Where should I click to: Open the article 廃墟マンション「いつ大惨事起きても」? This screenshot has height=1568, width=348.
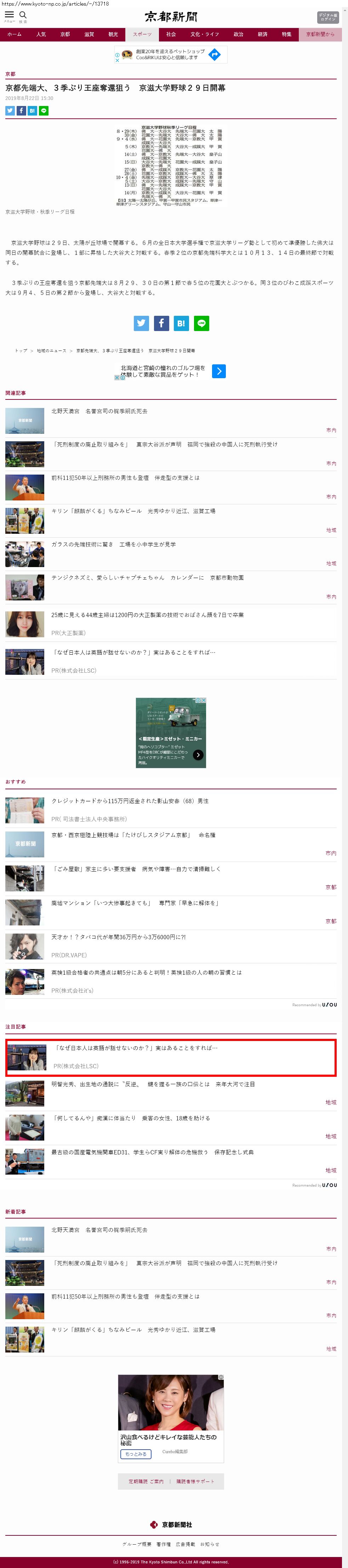[135, 903]
